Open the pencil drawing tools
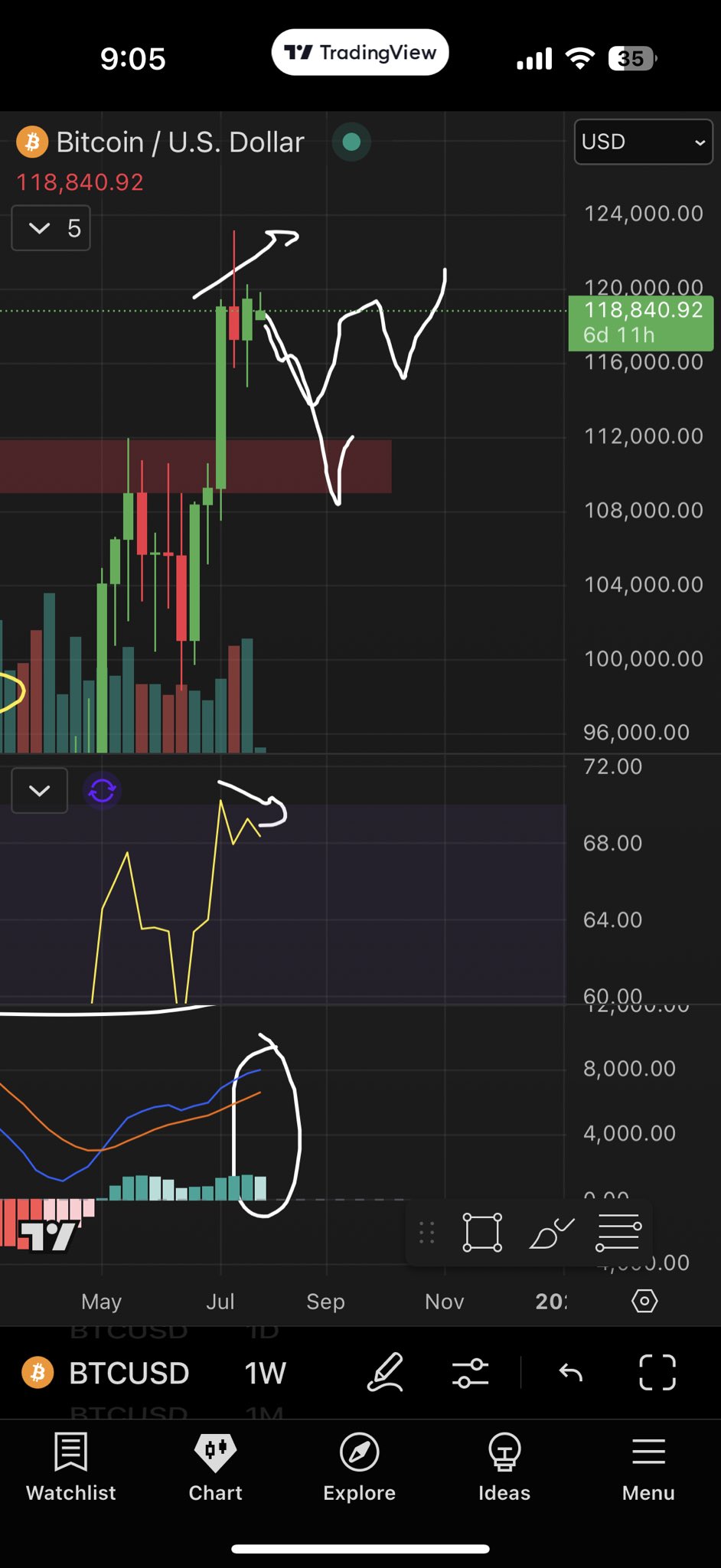The height and width of the screenshot is (1568, 721). coord(385,1372)
